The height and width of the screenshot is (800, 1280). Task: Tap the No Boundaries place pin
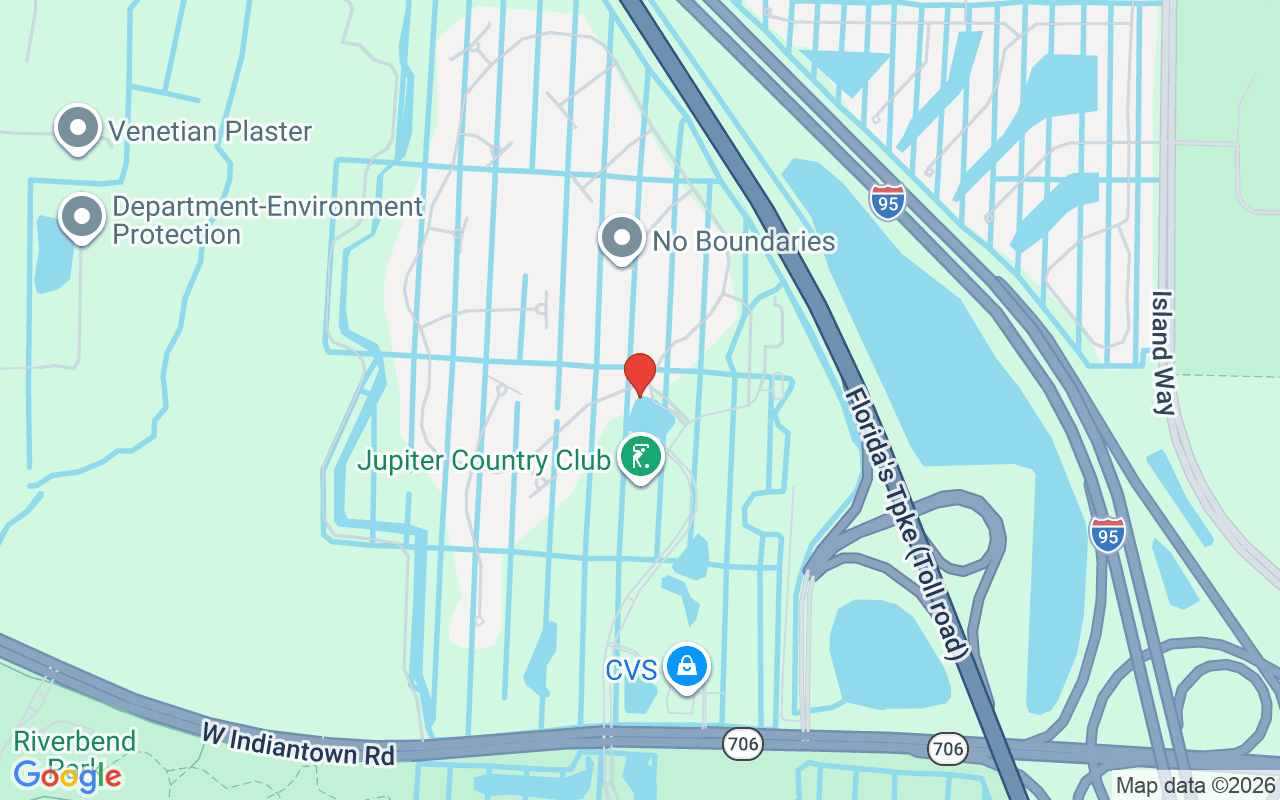pos(622,239)
